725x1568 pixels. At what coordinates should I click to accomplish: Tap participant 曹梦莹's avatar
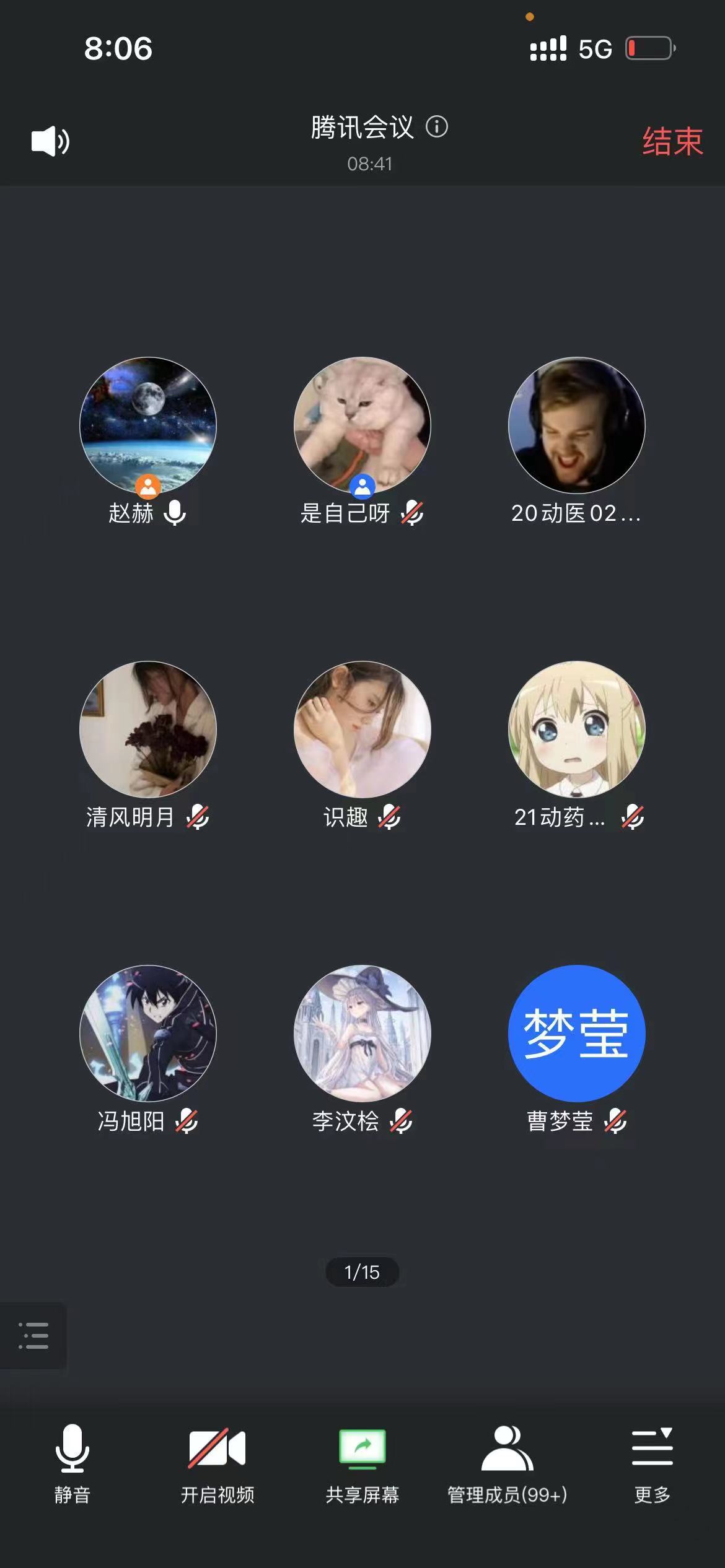tap(577, 1034)
